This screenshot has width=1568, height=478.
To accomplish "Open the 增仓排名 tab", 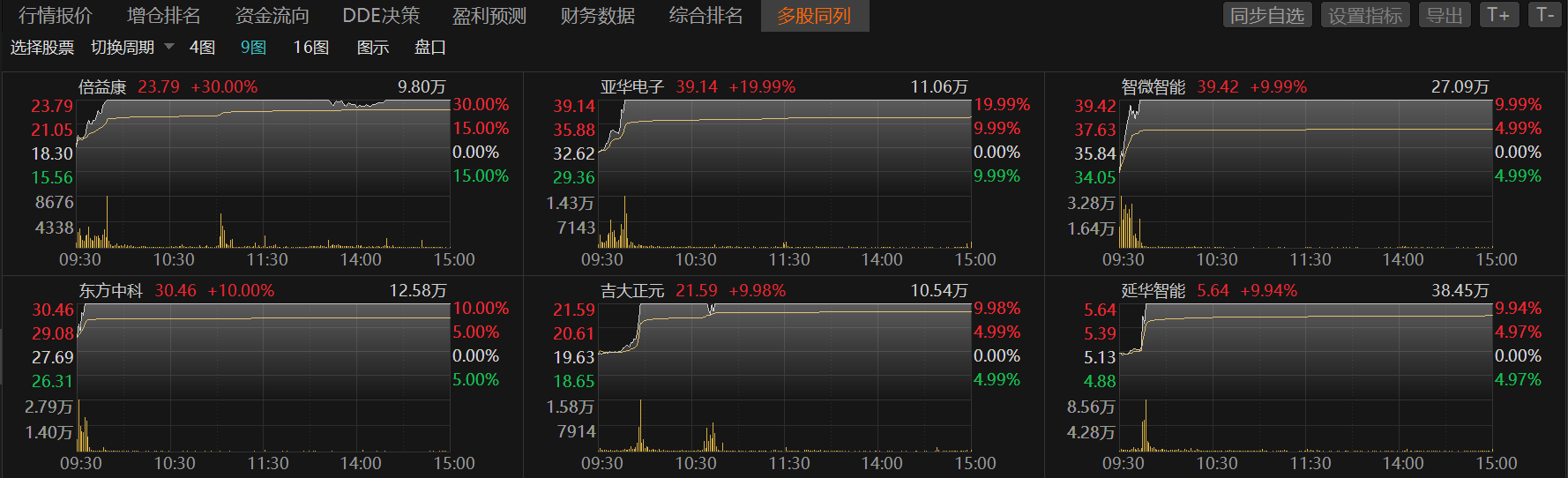I will click(163, 16).
